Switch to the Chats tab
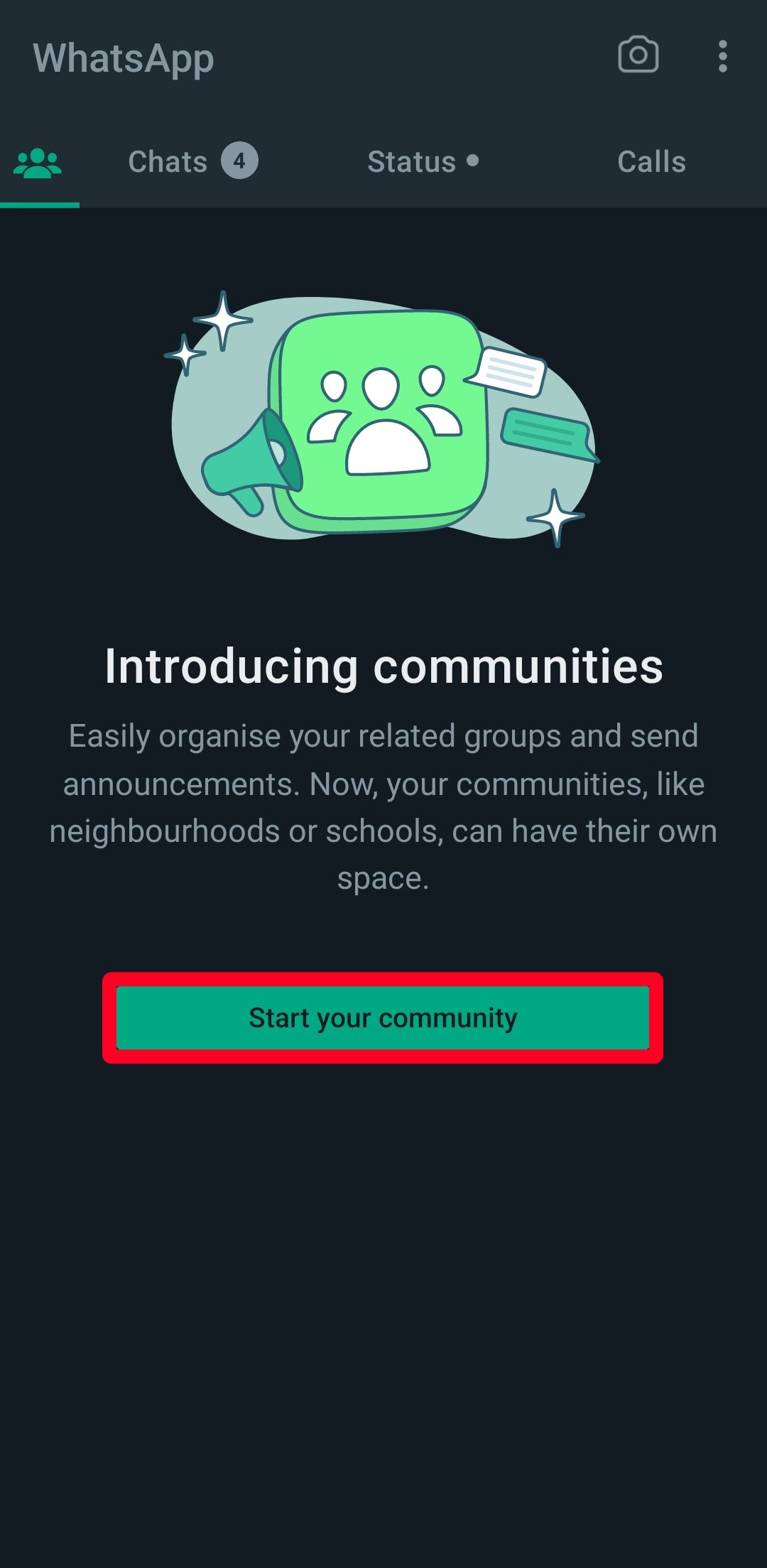767x1568 pixels. pos(169,162)
